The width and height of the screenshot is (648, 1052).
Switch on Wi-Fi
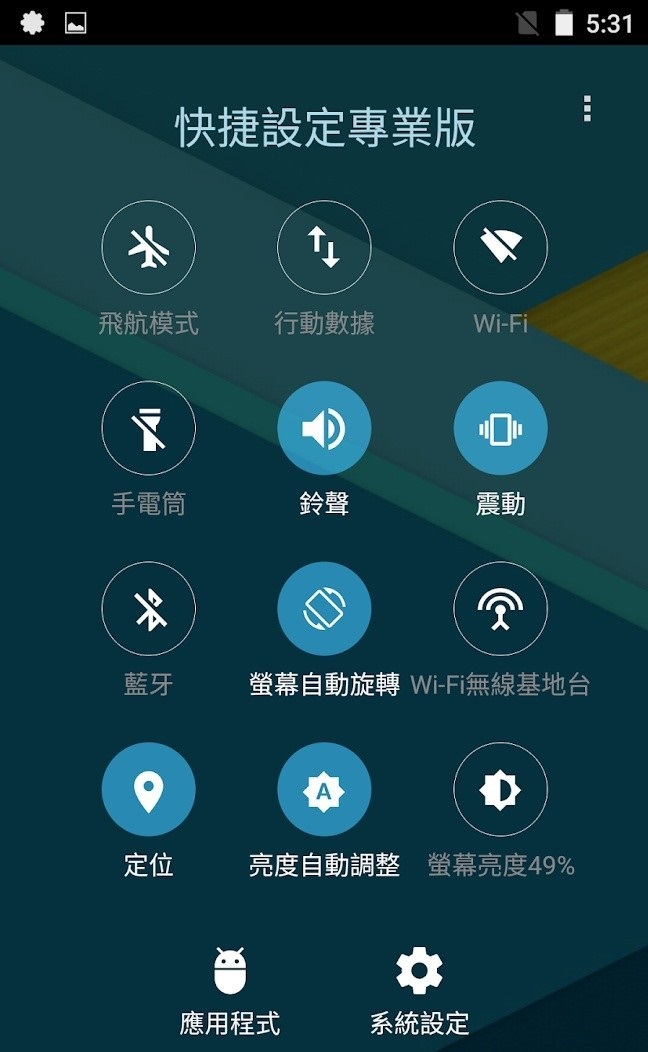tap(500, 248)
